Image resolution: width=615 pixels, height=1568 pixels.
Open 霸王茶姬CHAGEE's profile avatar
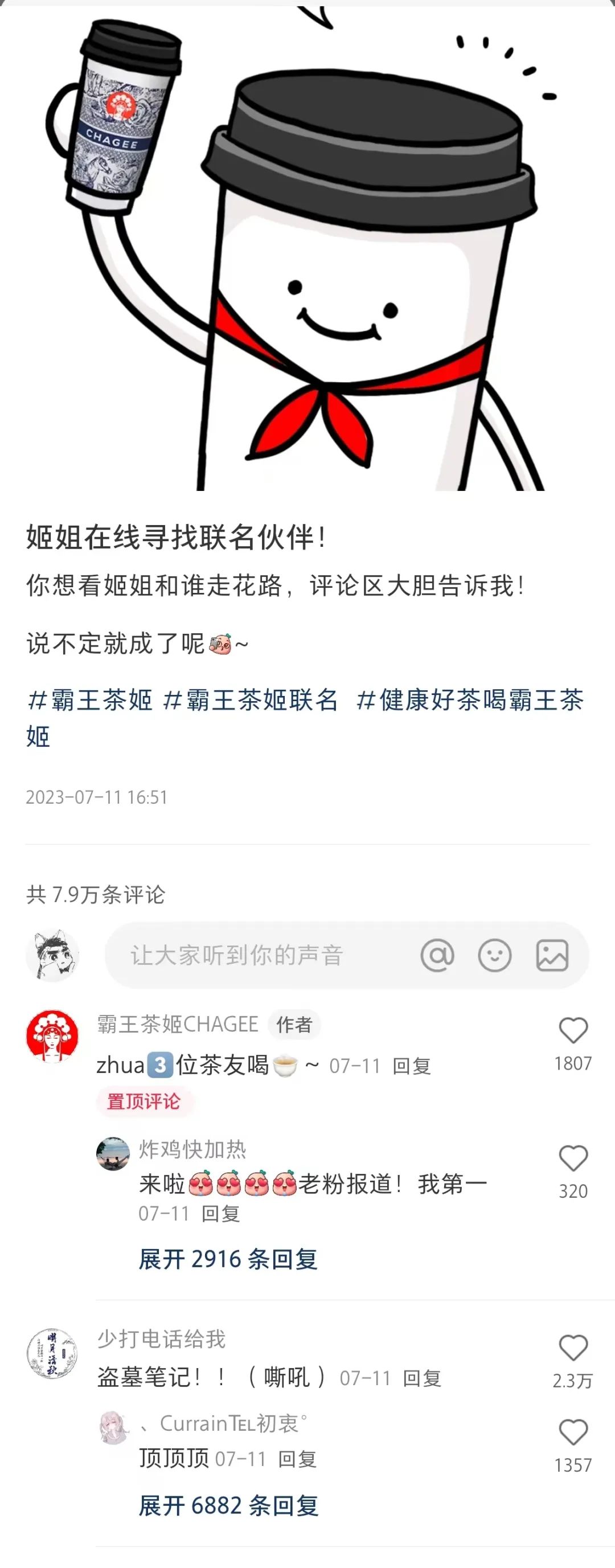52,1036
